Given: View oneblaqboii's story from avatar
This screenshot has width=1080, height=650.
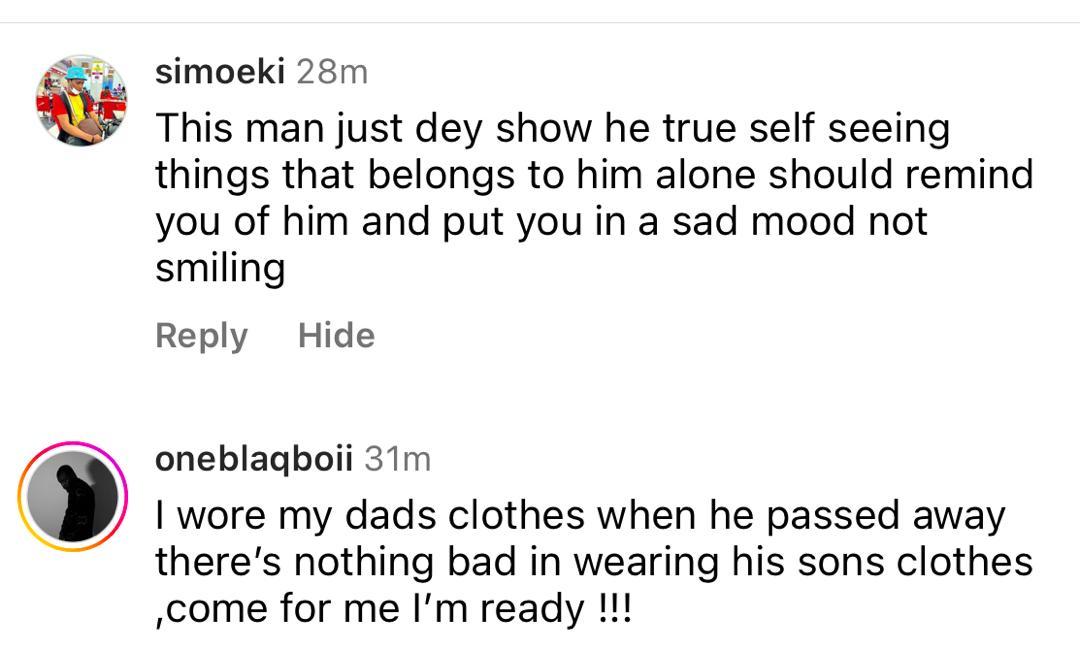Looking at the screenshot, I should tap(74, 496).
